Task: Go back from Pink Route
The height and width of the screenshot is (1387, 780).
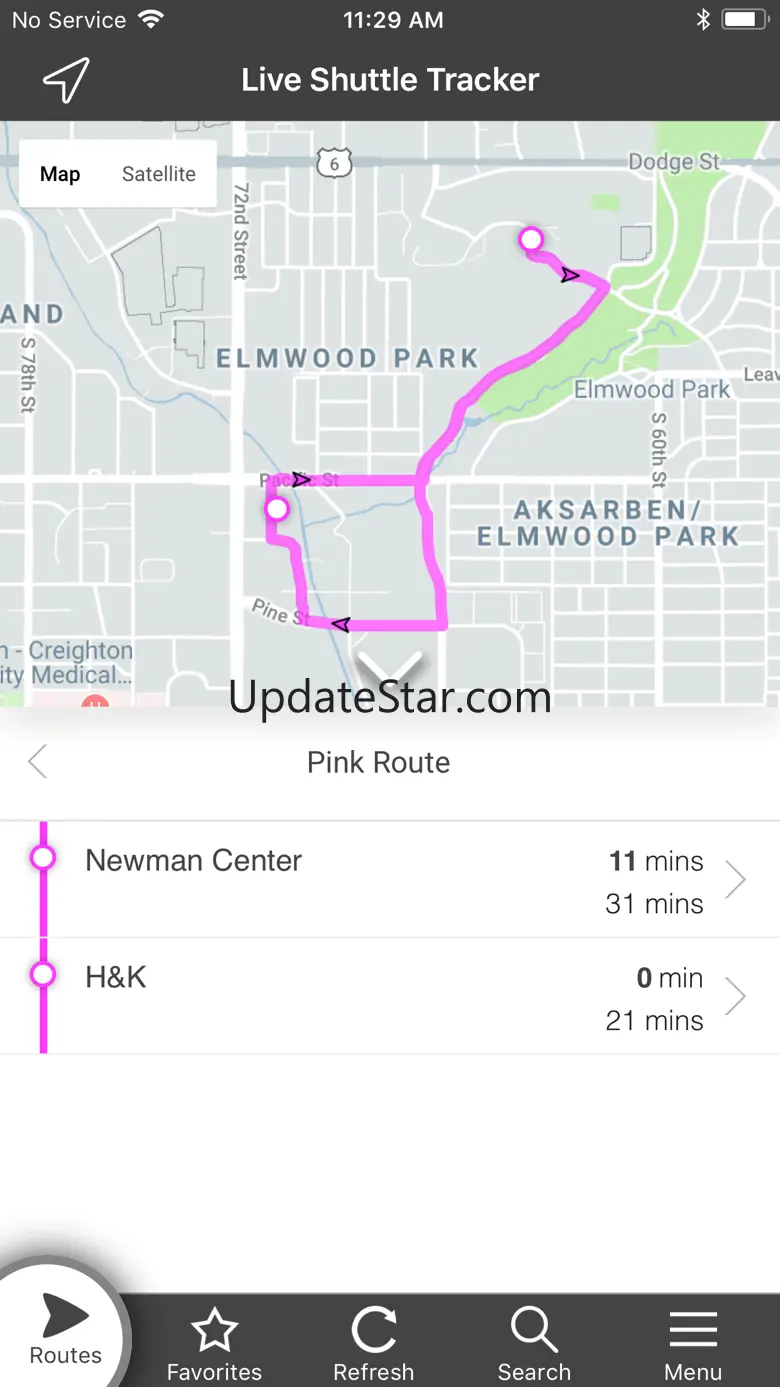Action: (x=38, y=762)
